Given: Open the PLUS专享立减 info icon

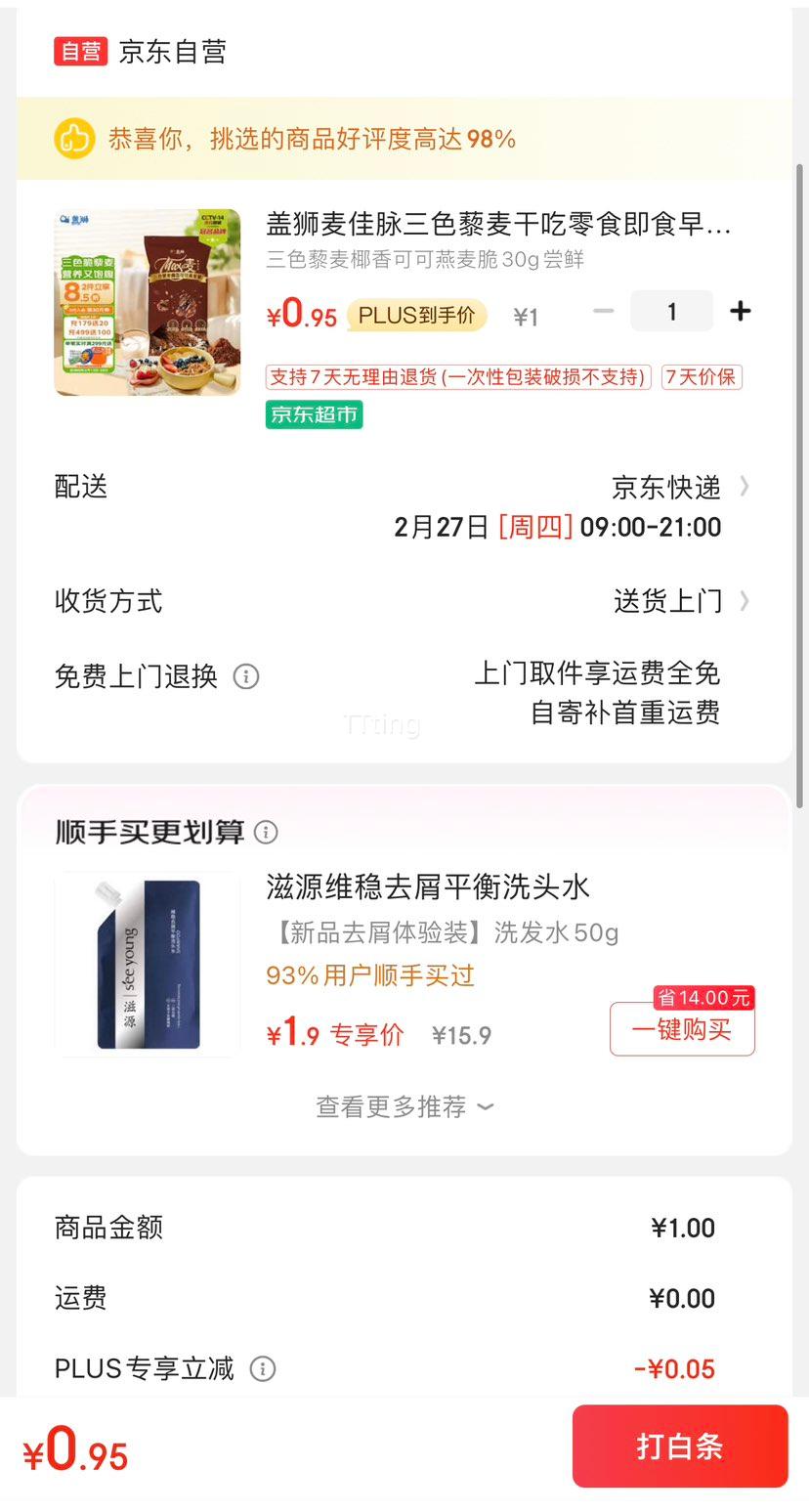Looking at the screenshot, I should point(261,1368).
